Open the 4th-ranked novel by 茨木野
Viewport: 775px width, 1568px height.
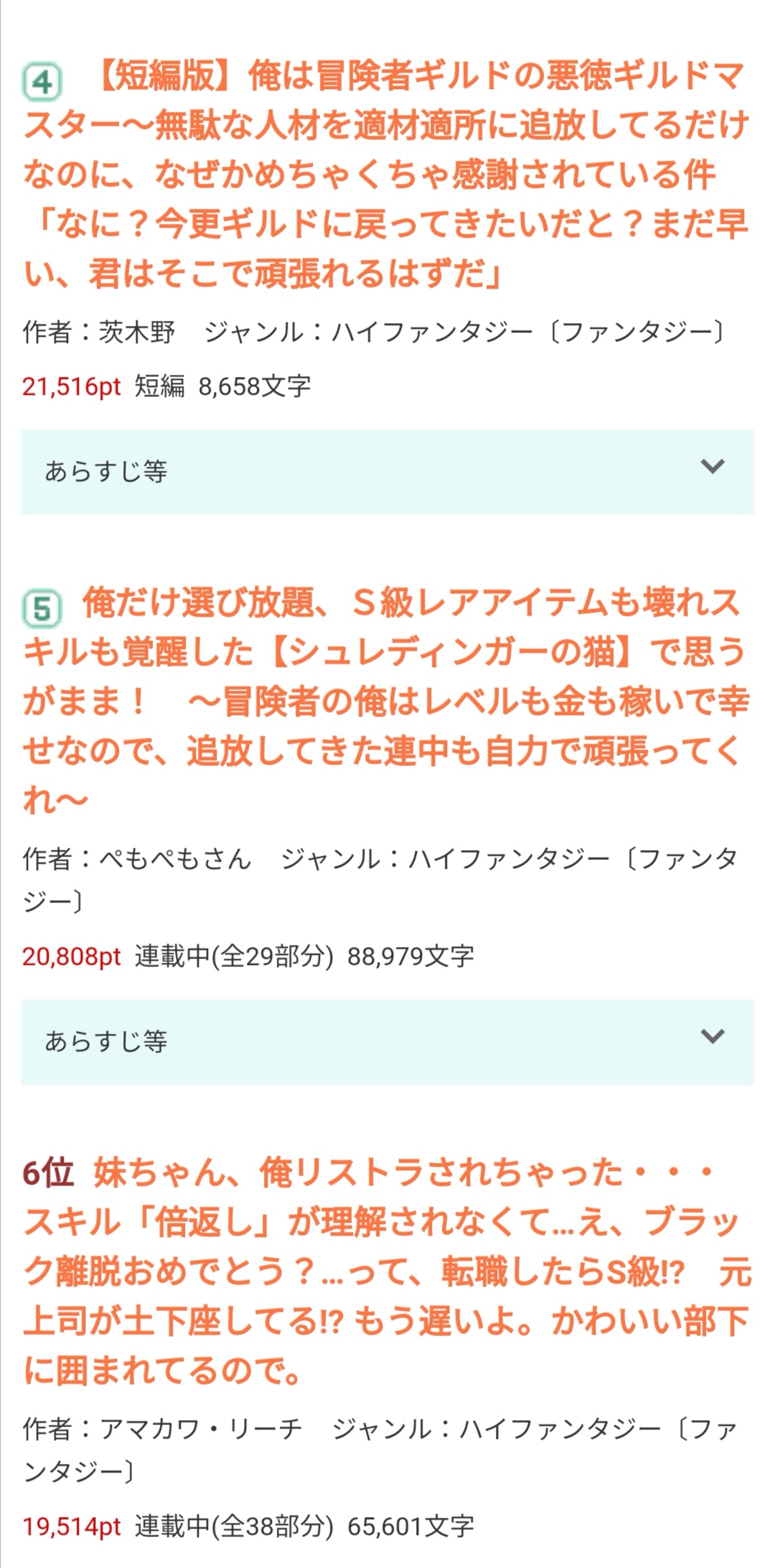click(386, 174)
